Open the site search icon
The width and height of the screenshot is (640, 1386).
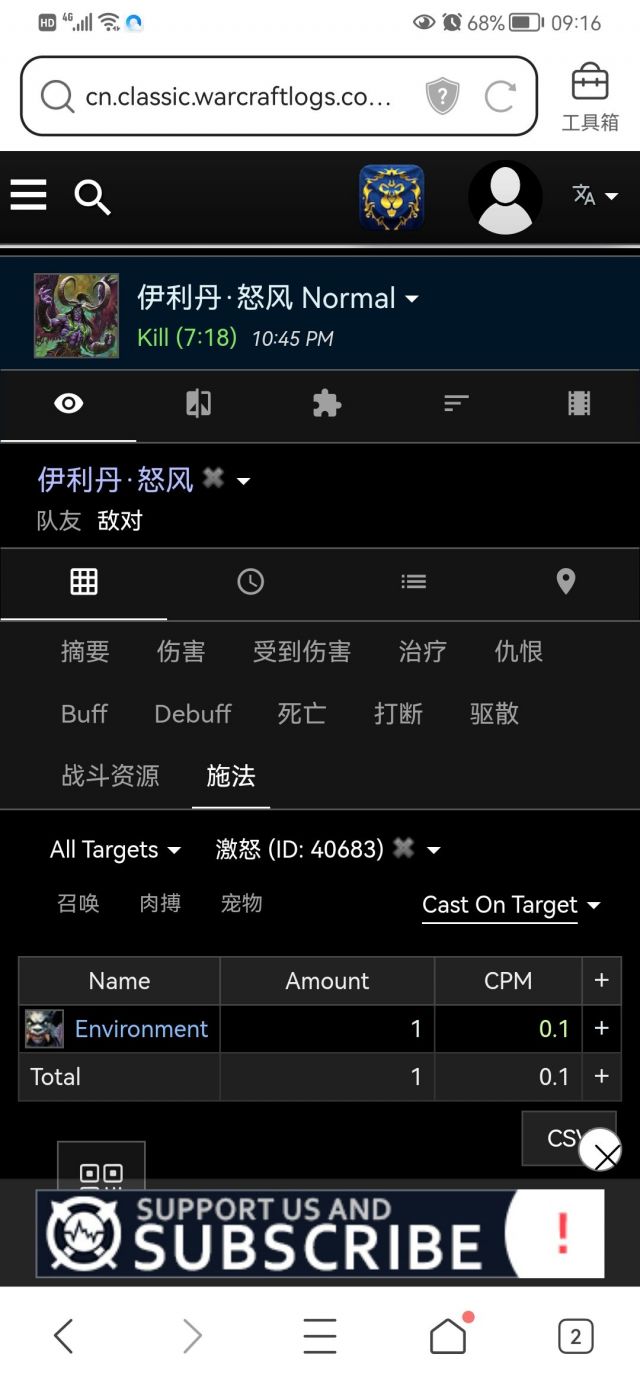[x=92, y=197]
